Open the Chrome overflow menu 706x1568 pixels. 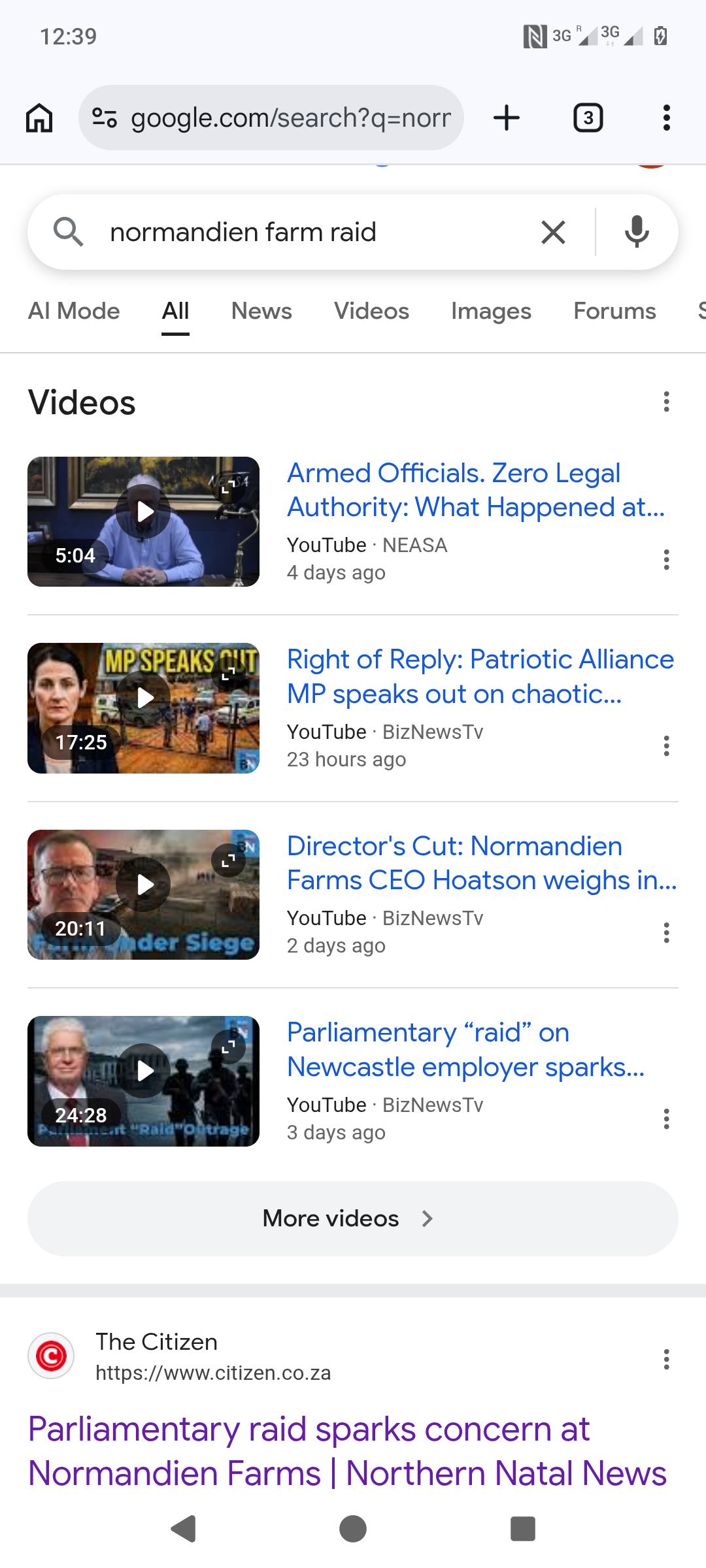pyautogui.click(x=666, y=118)
